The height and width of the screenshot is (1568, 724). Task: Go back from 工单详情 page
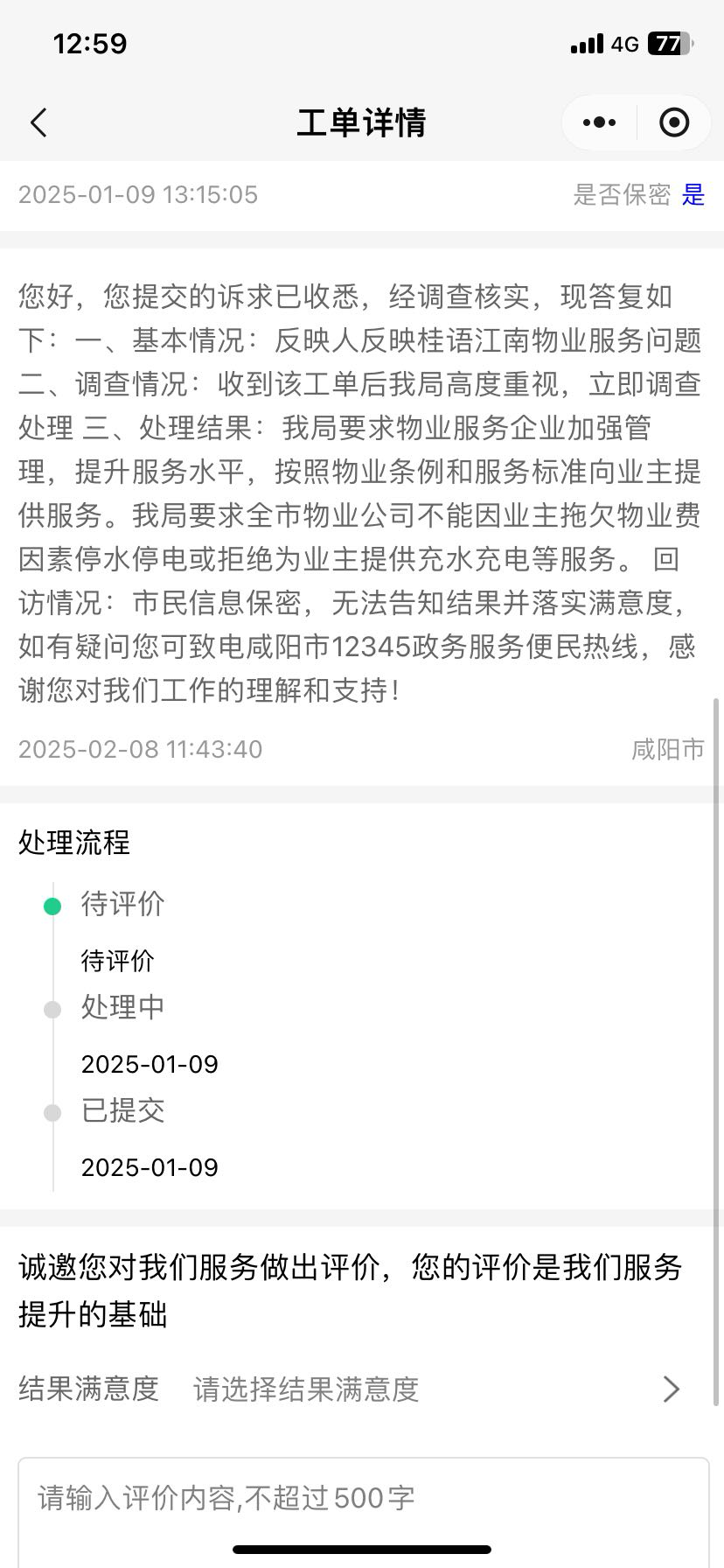(x=38, y=122)
